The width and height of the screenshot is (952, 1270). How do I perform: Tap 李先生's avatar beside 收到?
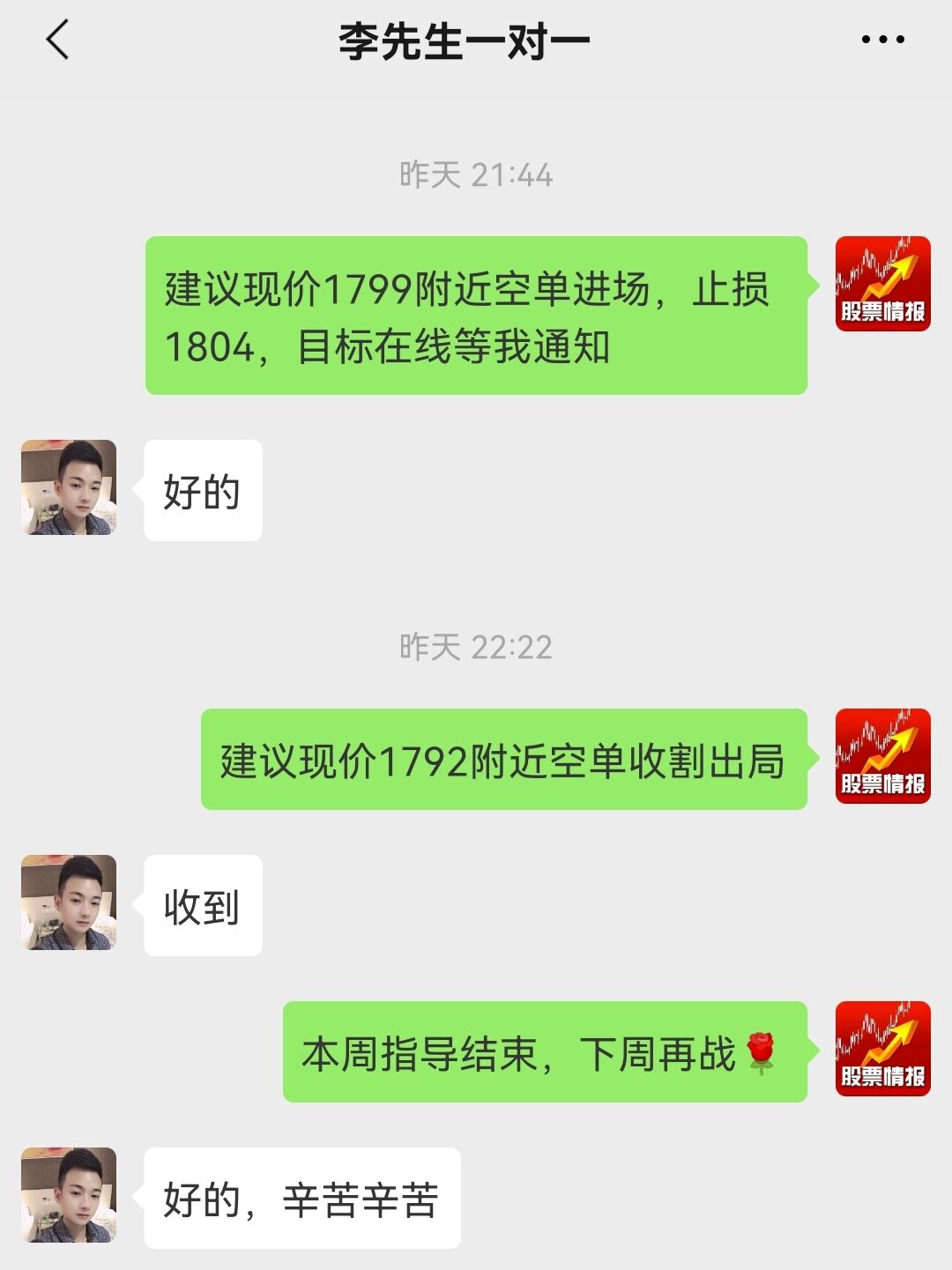(69, 902)
